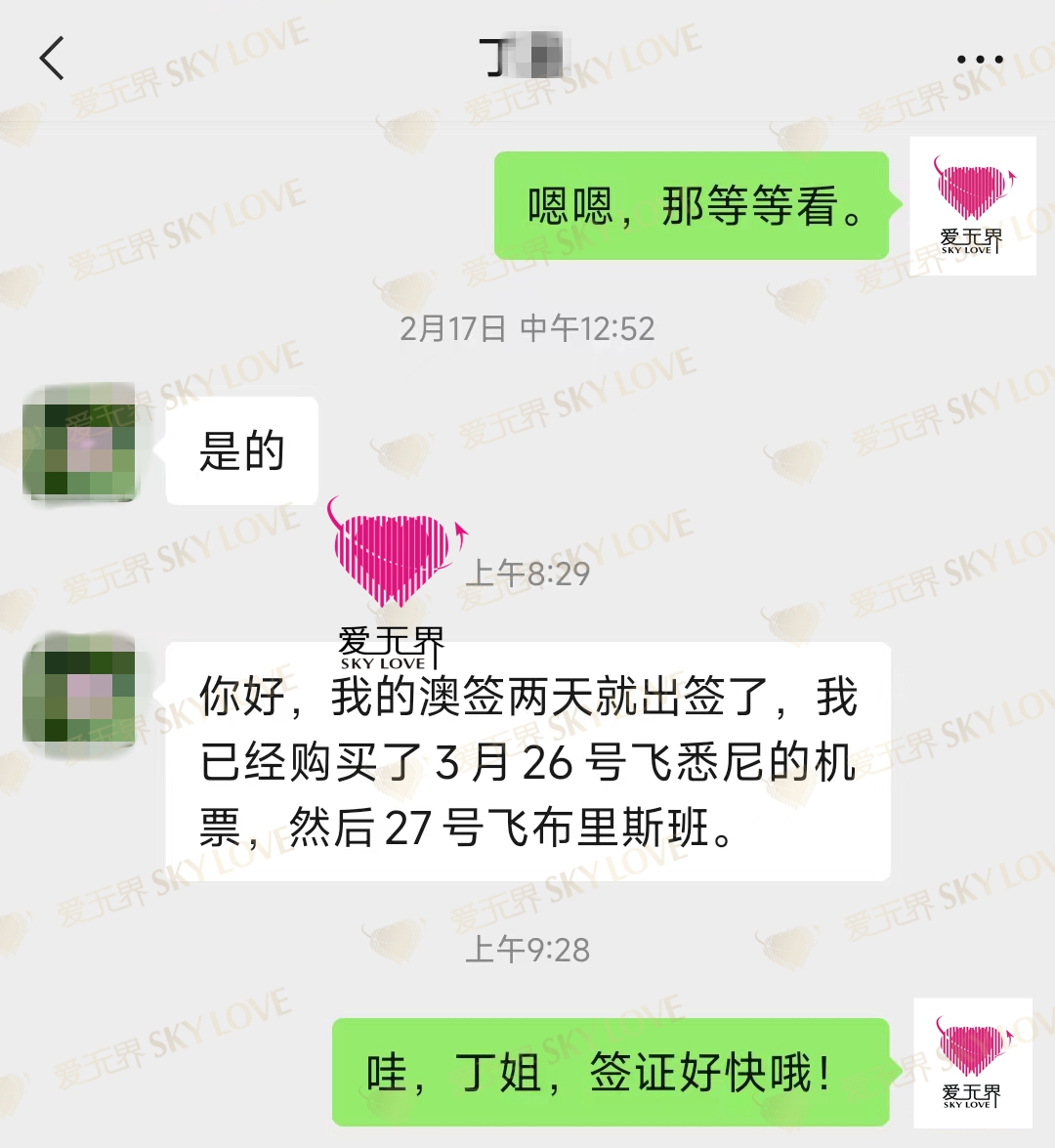Go back to the chat list
Image resolution: width=1055 pixels, height=1148 pixels.
(x=53, y=59)
